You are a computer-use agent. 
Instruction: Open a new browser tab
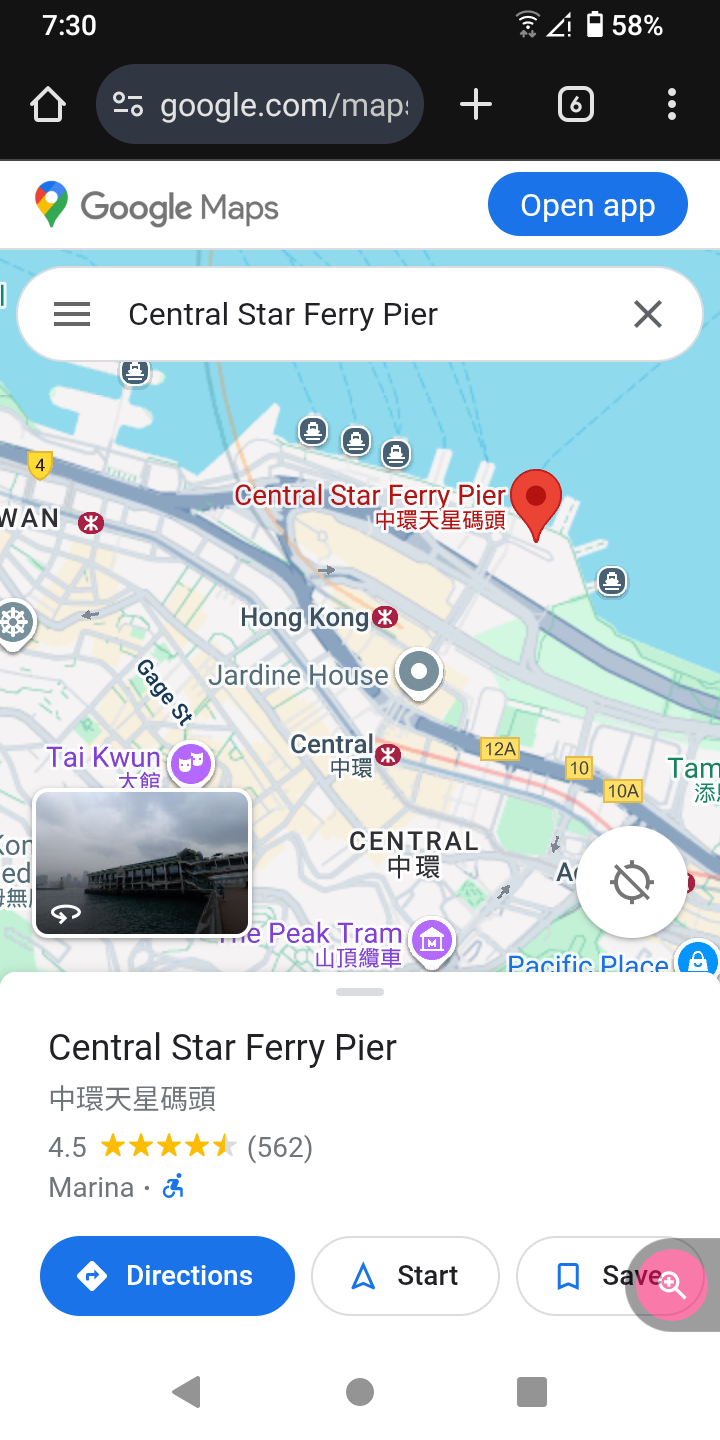coord(476,105)
